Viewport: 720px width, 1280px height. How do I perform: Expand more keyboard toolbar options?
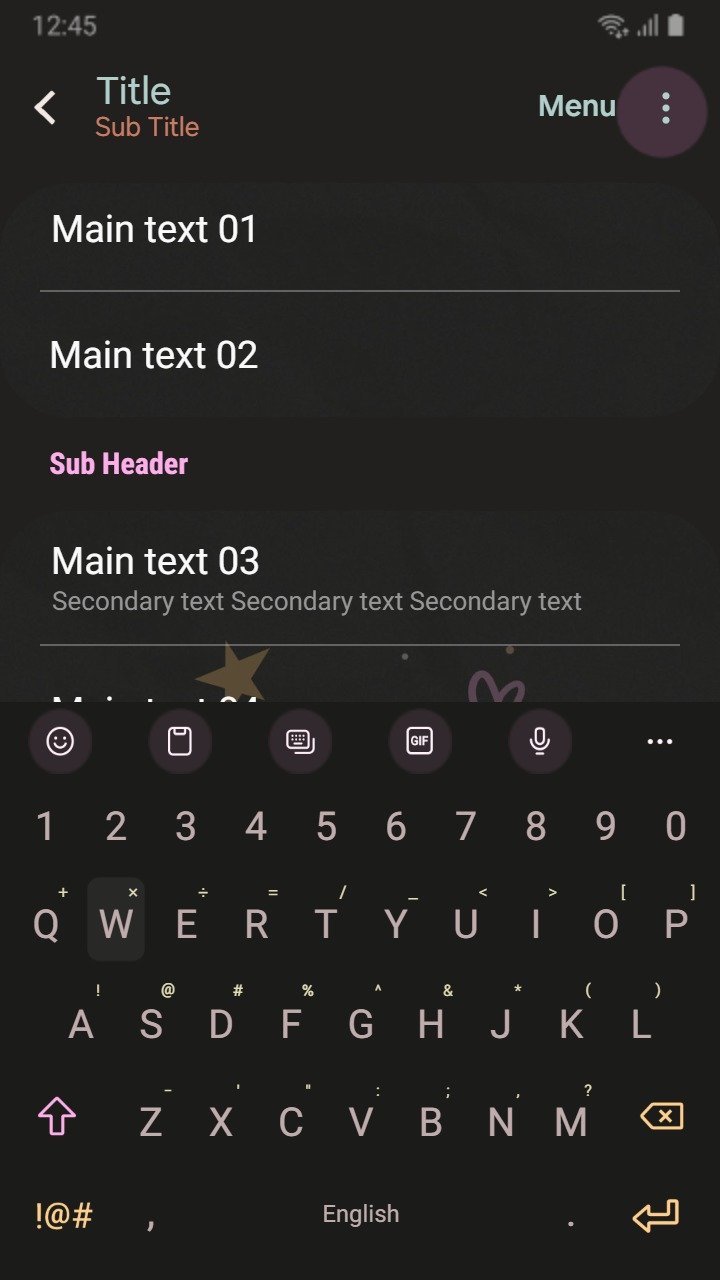point(660,741)
